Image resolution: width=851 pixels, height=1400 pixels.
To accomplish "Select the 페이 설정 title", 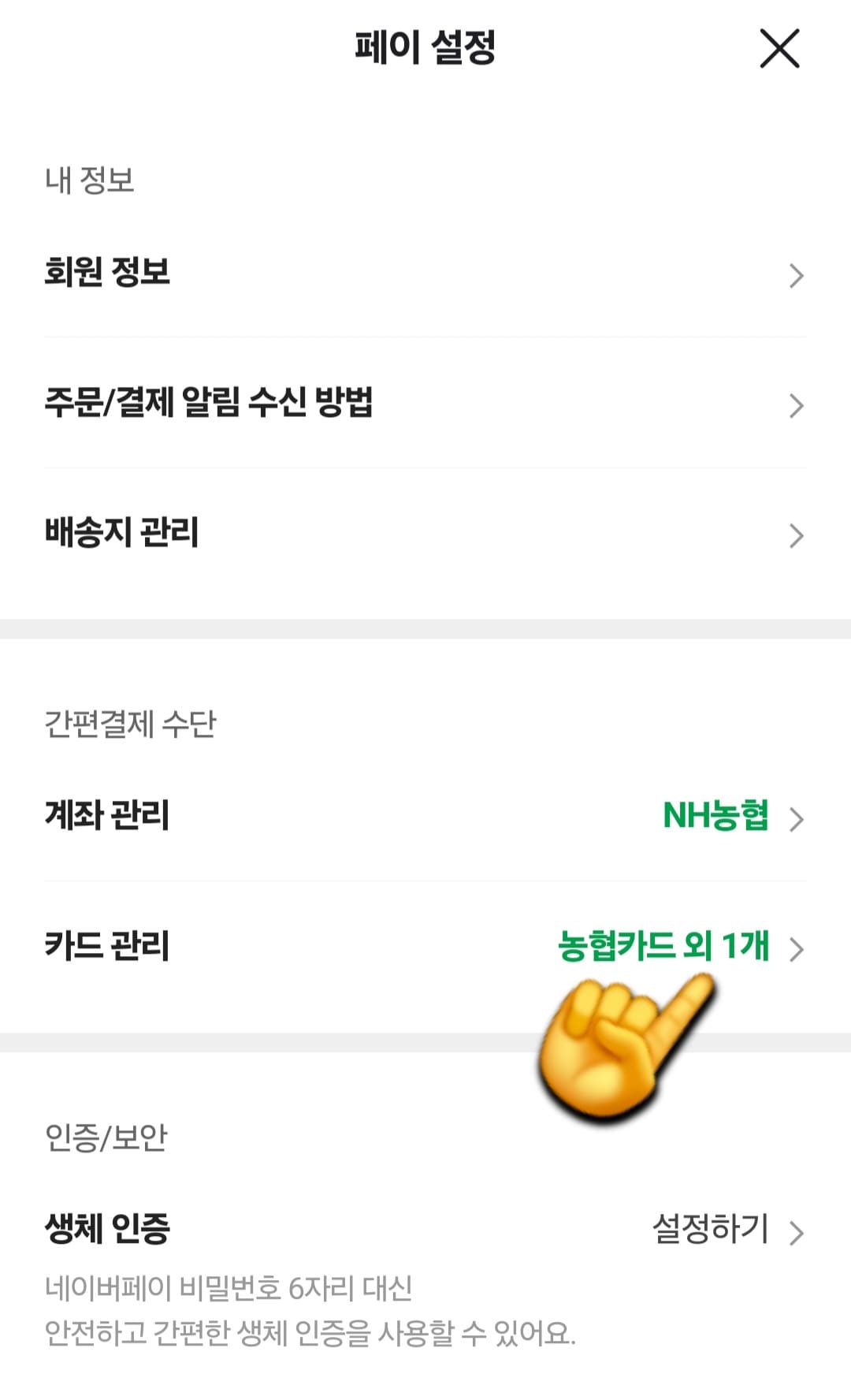I will click(x=425, y=47).
